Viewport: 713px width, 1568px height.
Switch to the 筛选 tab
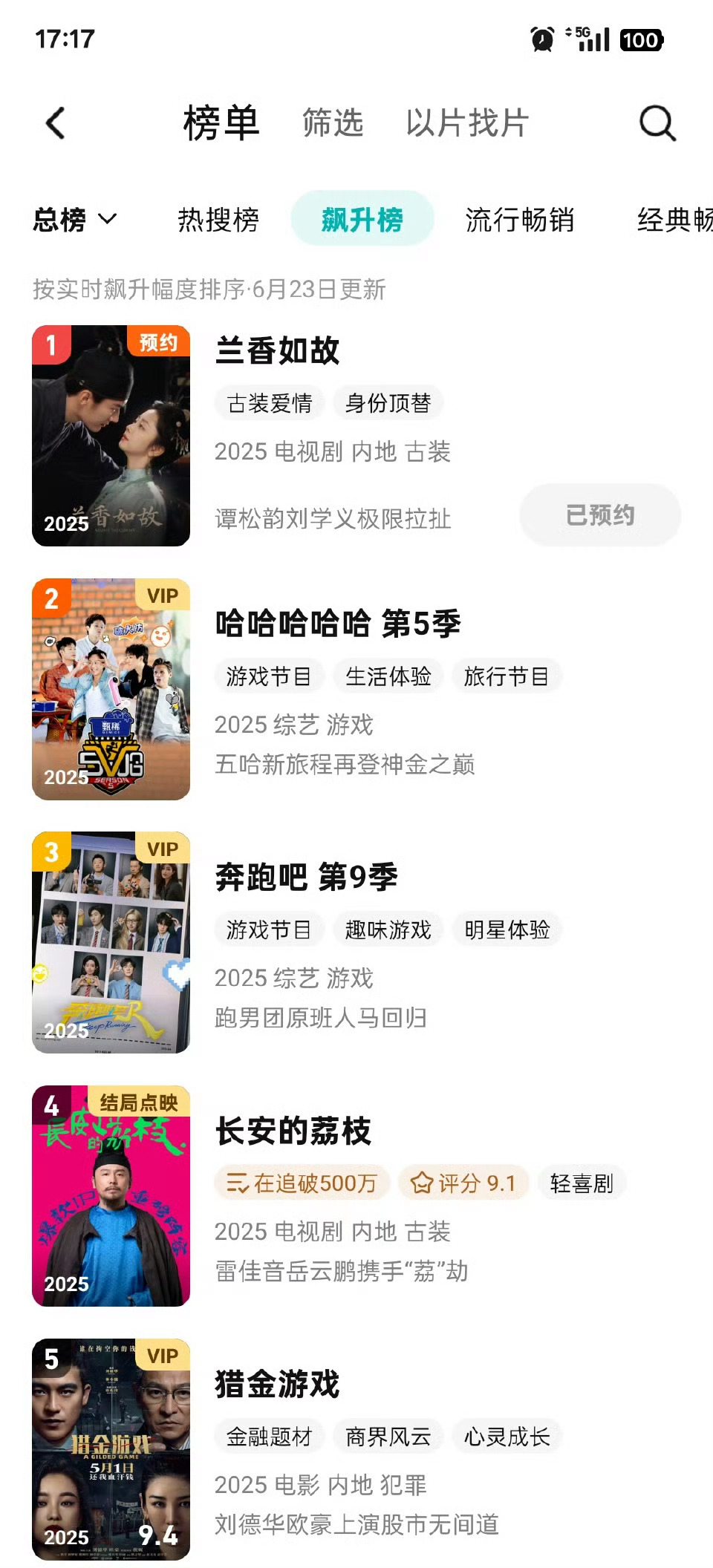click(333, 123)
